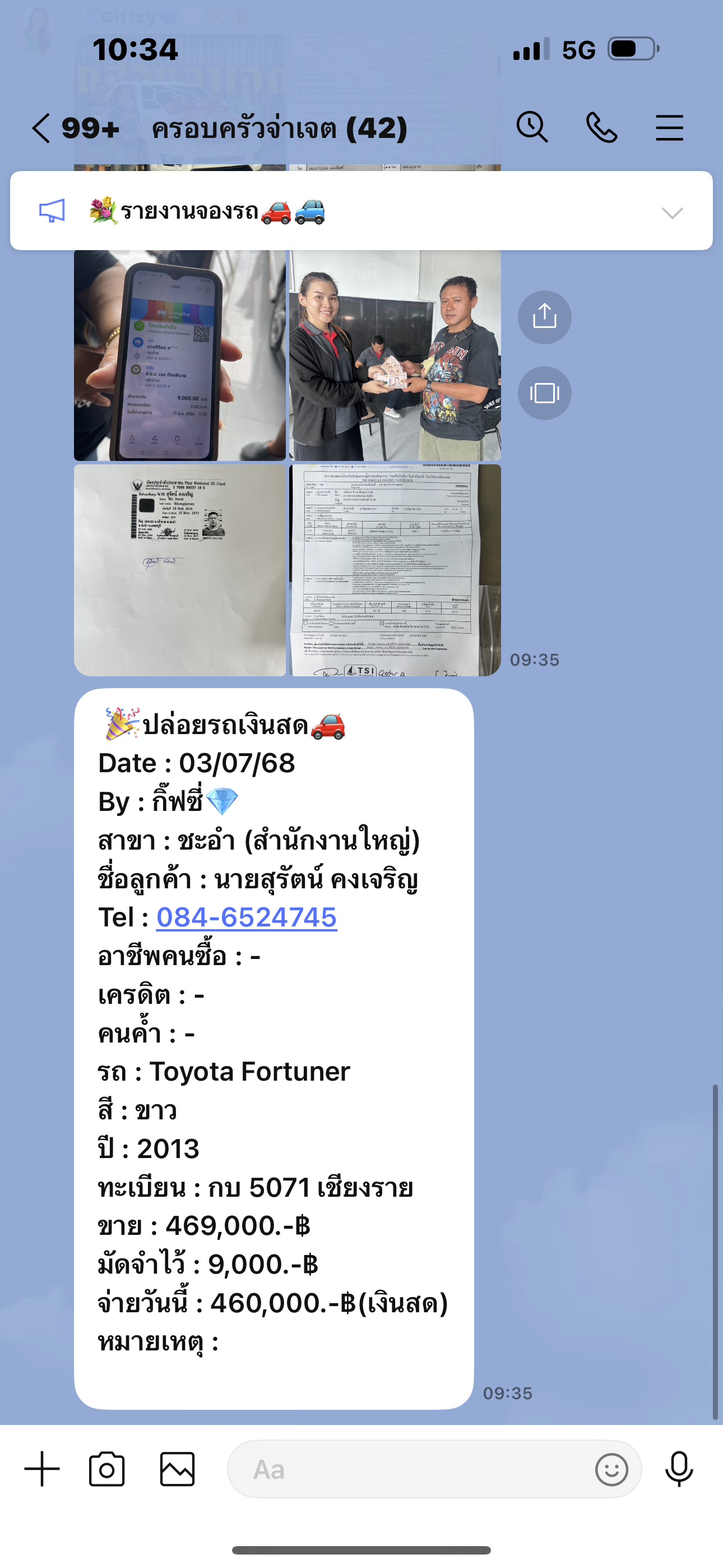Image resolution: width=723 pixels, height=1568 pixels.
Task: Open the plus attachment menu
Action: 42,1469
